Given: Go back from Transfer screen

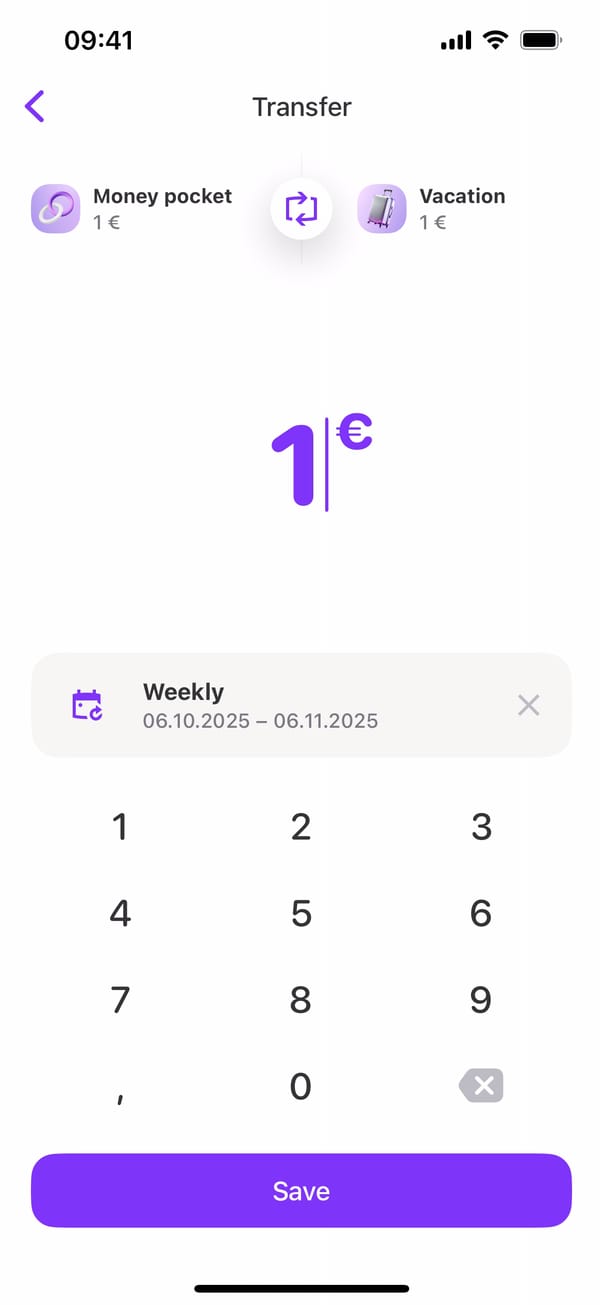Looking at the screenshot, I should 35,106.
